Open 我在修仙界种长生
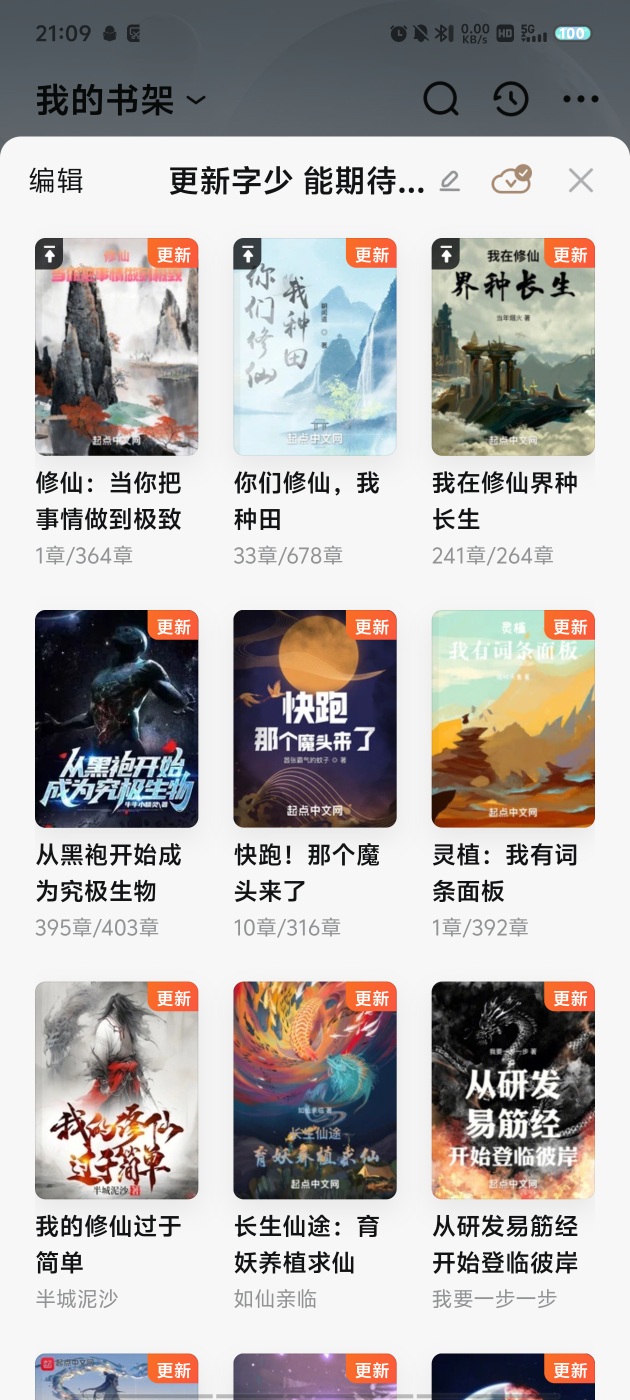This screenshot has width=630, height=1400. (513, 347)
